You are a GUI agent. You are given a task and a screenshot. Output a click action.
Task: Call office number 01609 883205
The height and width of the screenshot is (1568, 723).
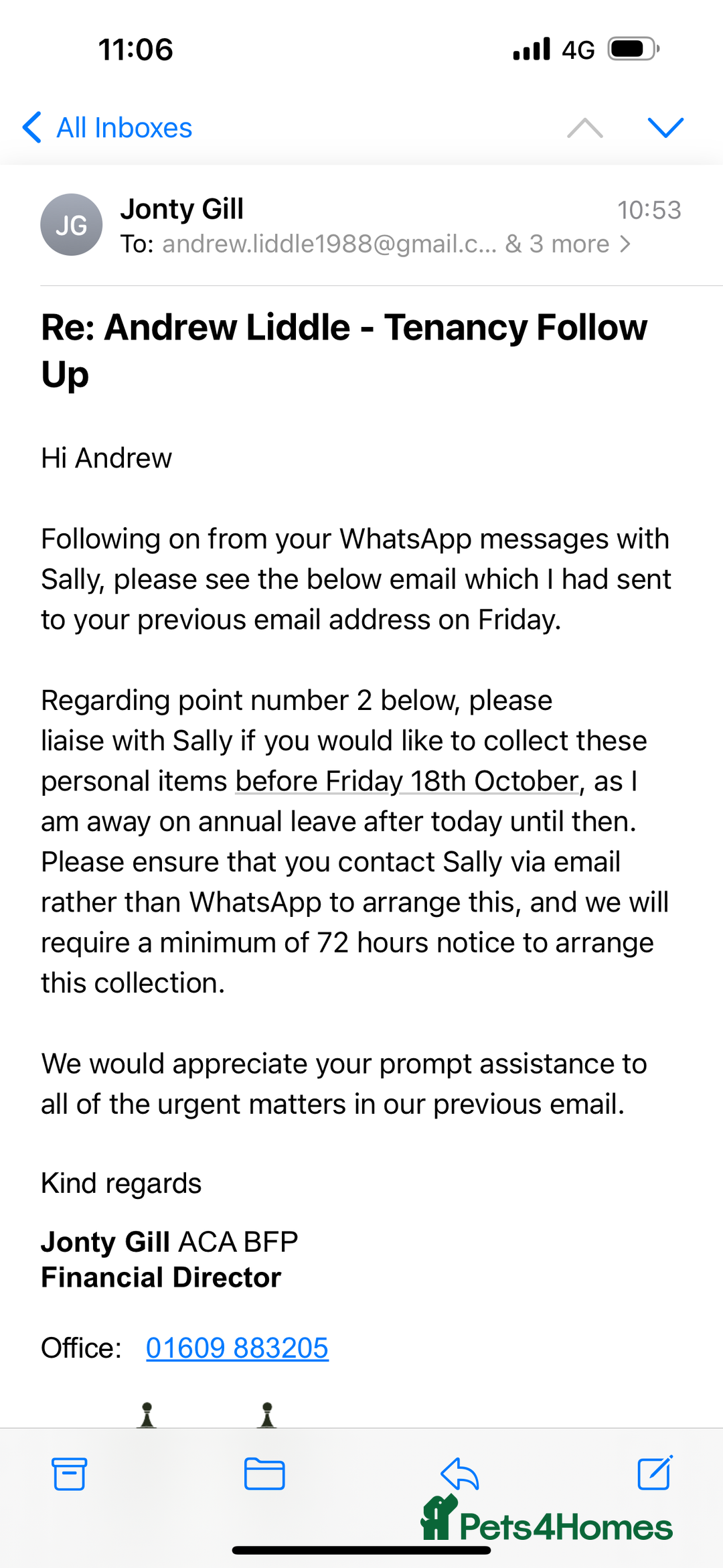[237, 1348]
